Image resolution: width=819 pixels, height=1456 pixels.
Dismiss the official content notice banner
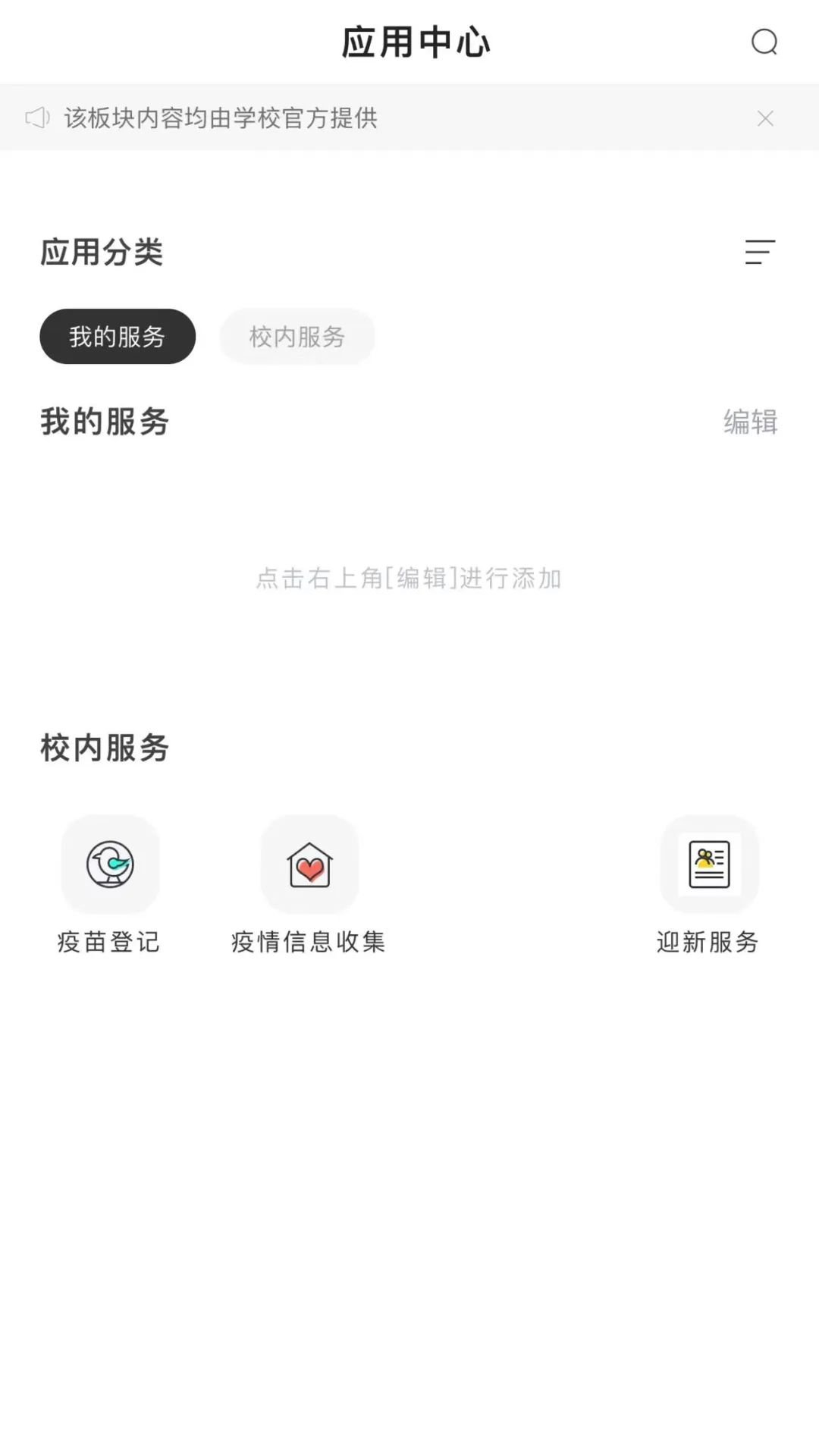[765, 118]
